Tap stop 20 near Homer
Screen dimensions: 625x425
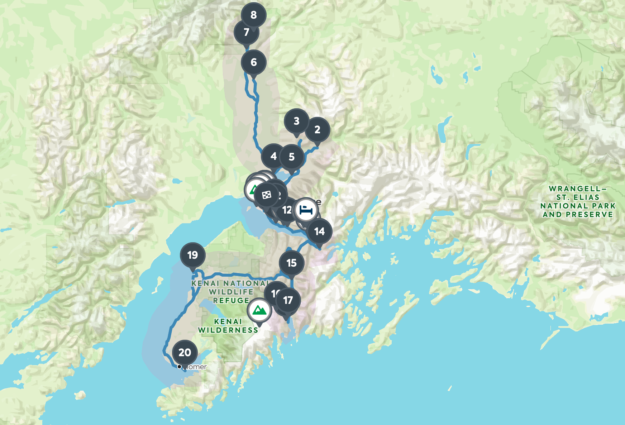pos(184,352)
